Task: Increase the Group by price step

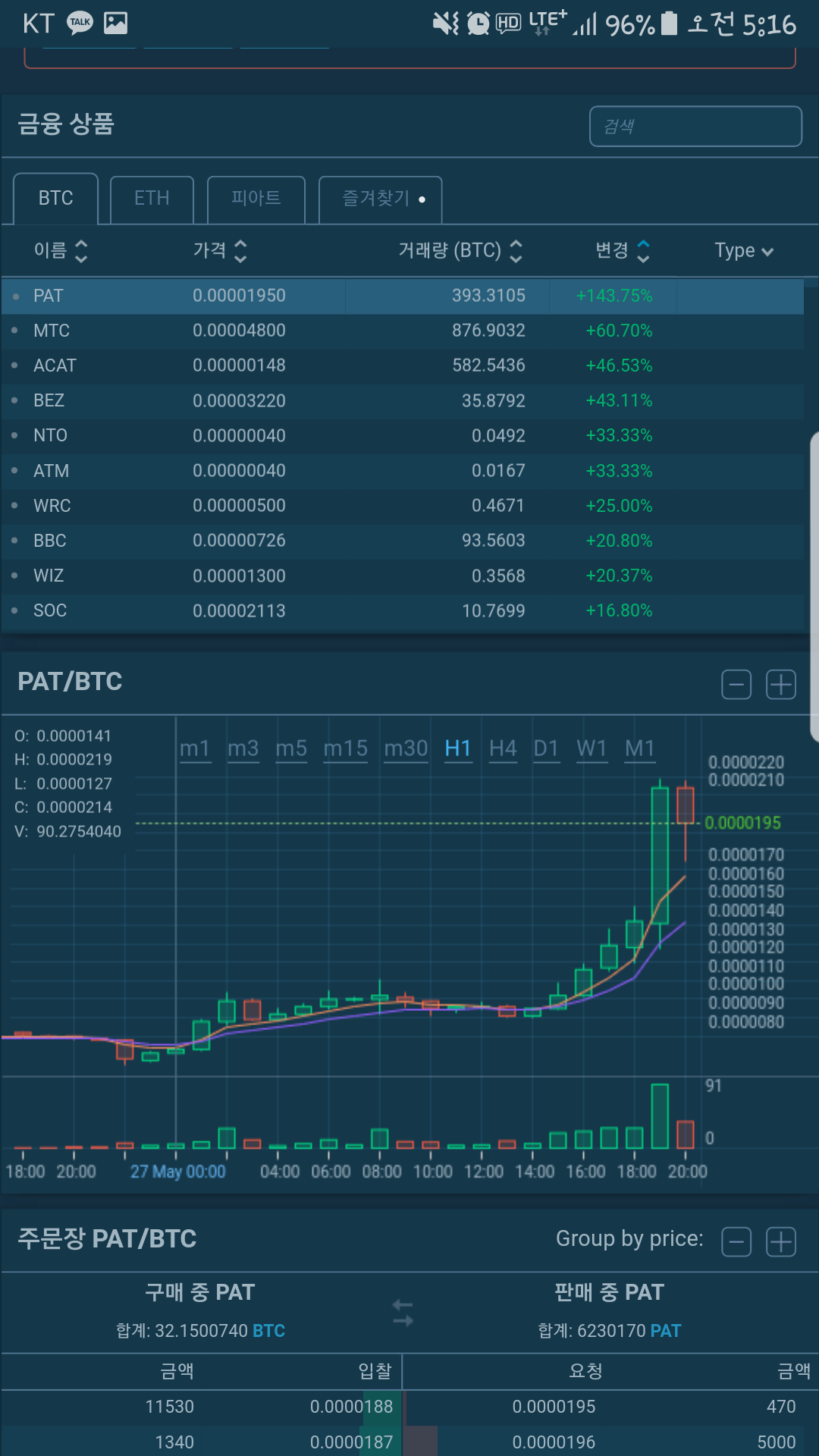Action: tap(781, 1242)
